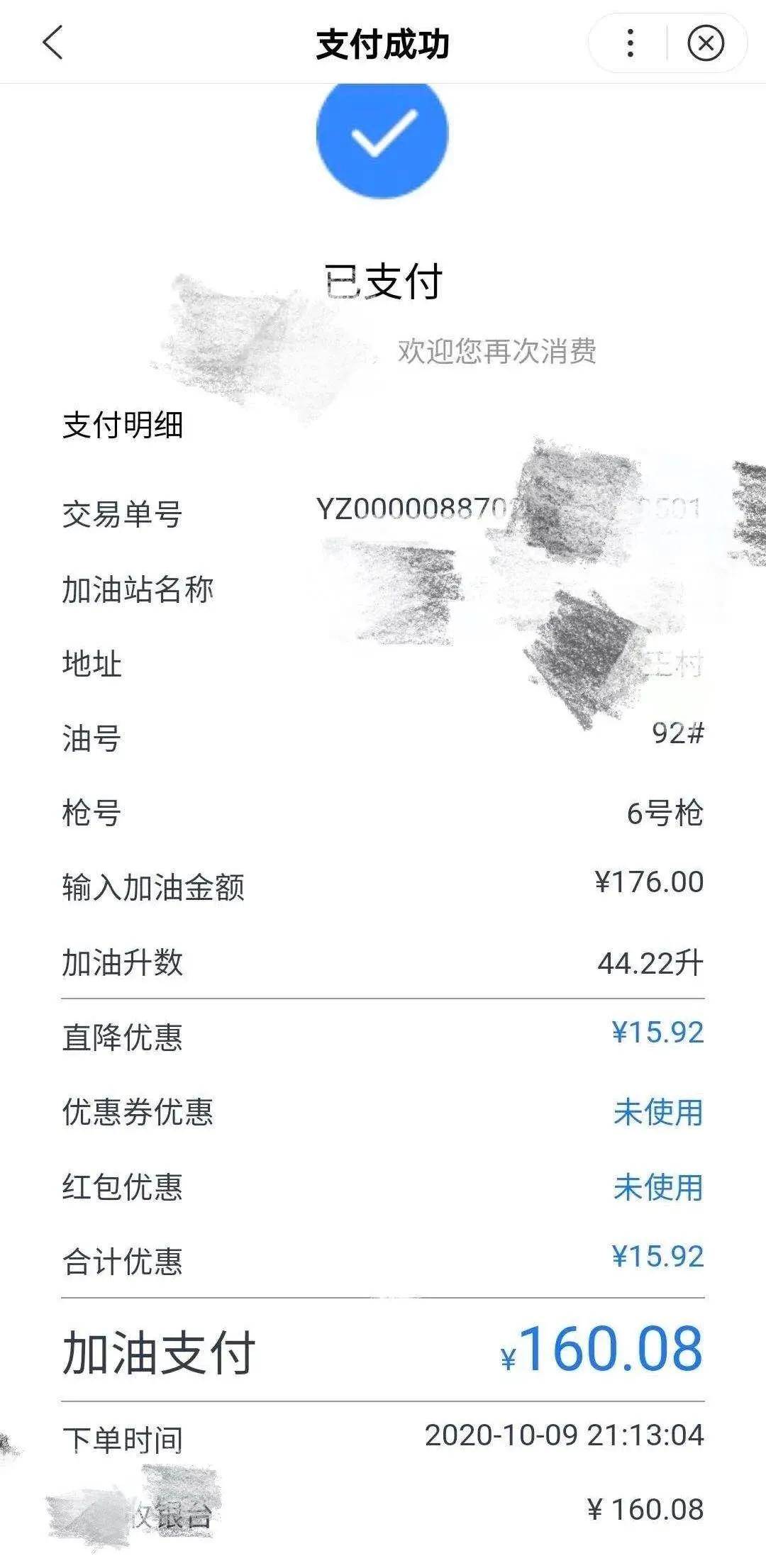The image size is (766, 1568).
Task: Open the three-dot more options menu
Action: pos(630,43)
